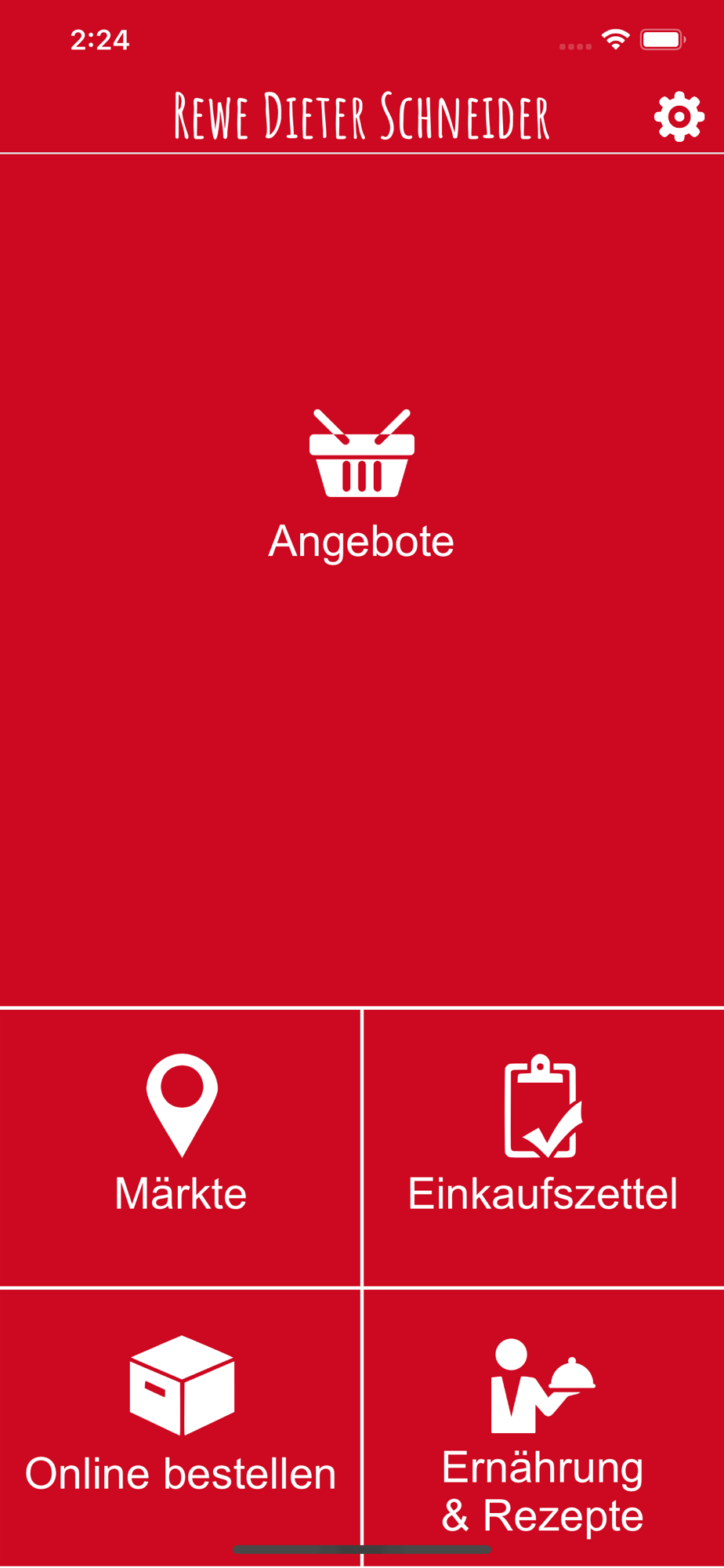The image size is (724, 1568).
Task: Open the Angebote offers tile
Action: click(x=362, y=580)
